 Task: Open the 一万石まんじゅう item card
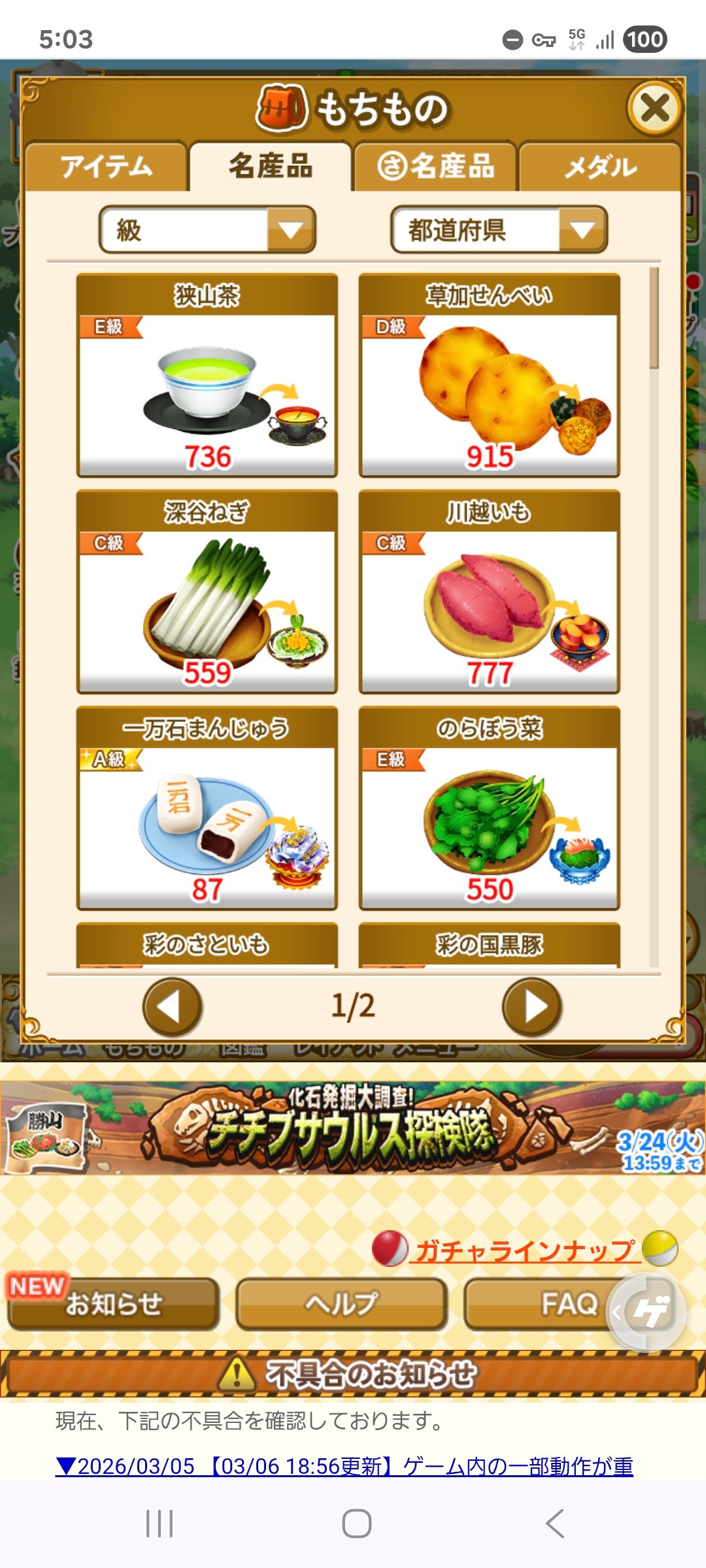click(x=207, y=808)
